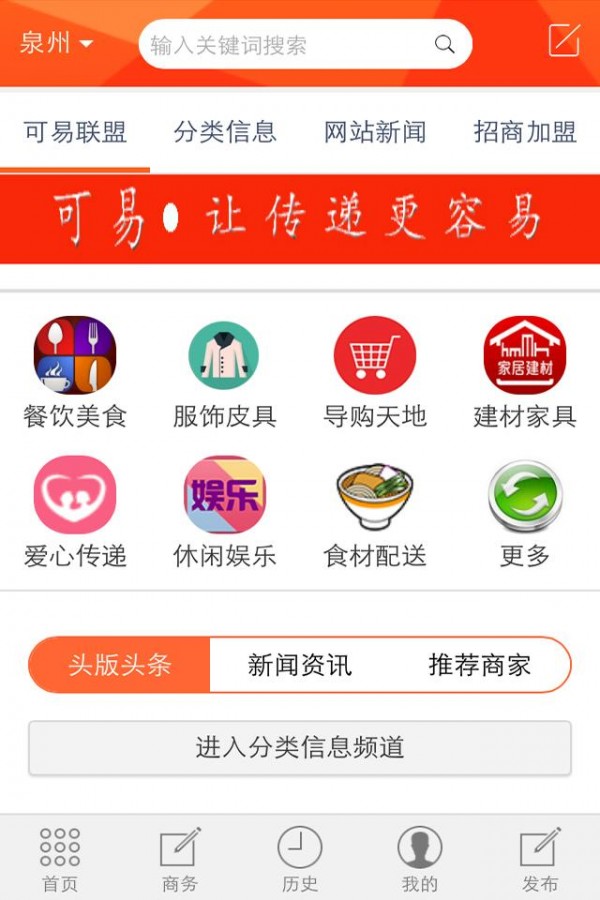Tap the 进入分类信息频道 button

click(x=300, y=747)
